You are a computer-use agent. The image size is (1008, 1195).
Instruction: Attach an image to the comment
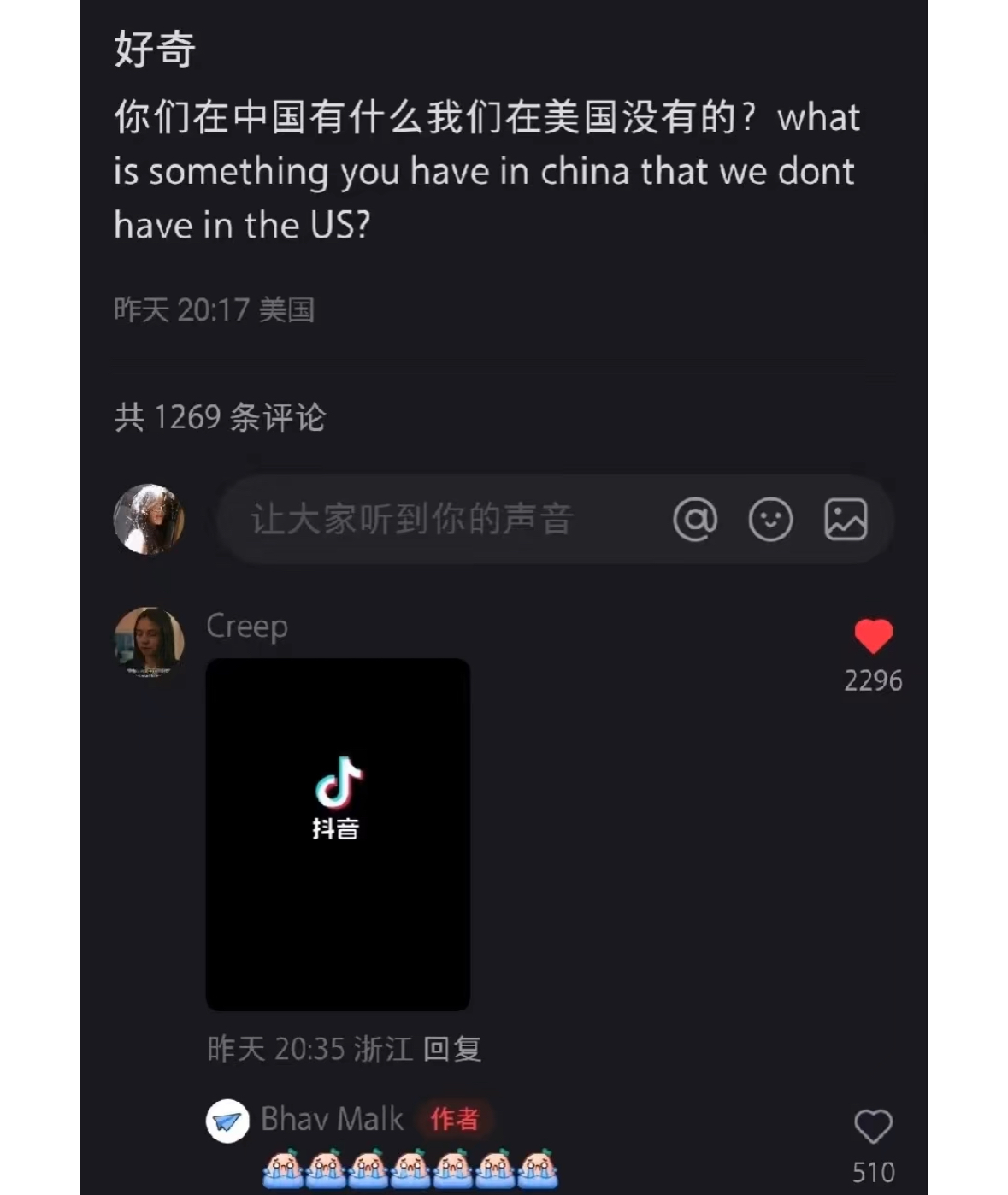pos(846,519)
